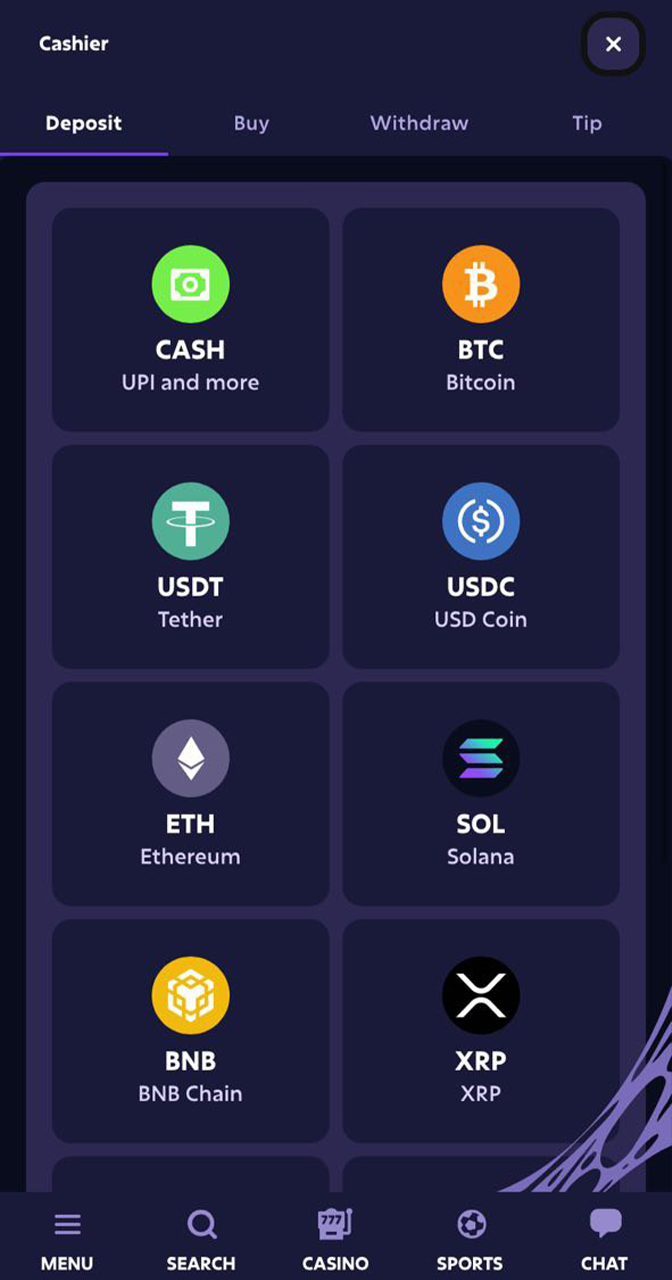
Task: Open the MENU drawer
Action: pos(67,1240)
